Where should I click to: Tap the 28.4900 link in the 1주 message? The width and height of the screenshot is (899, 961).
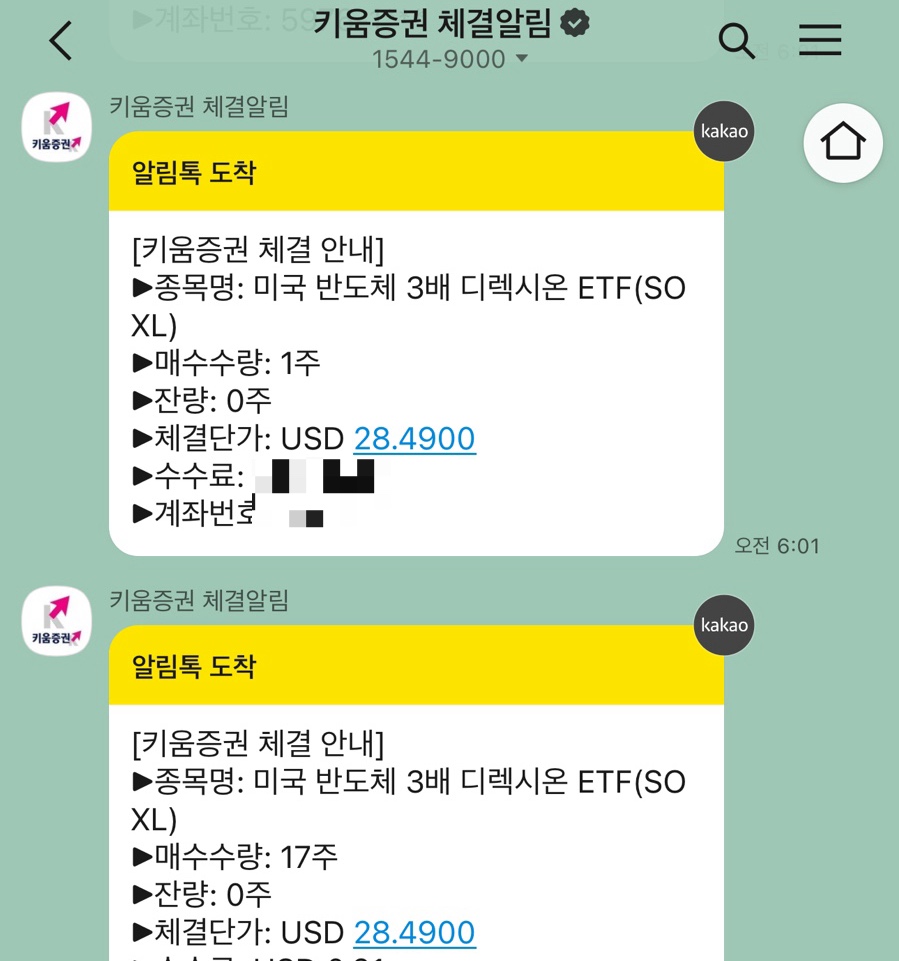tap(414, 439)
